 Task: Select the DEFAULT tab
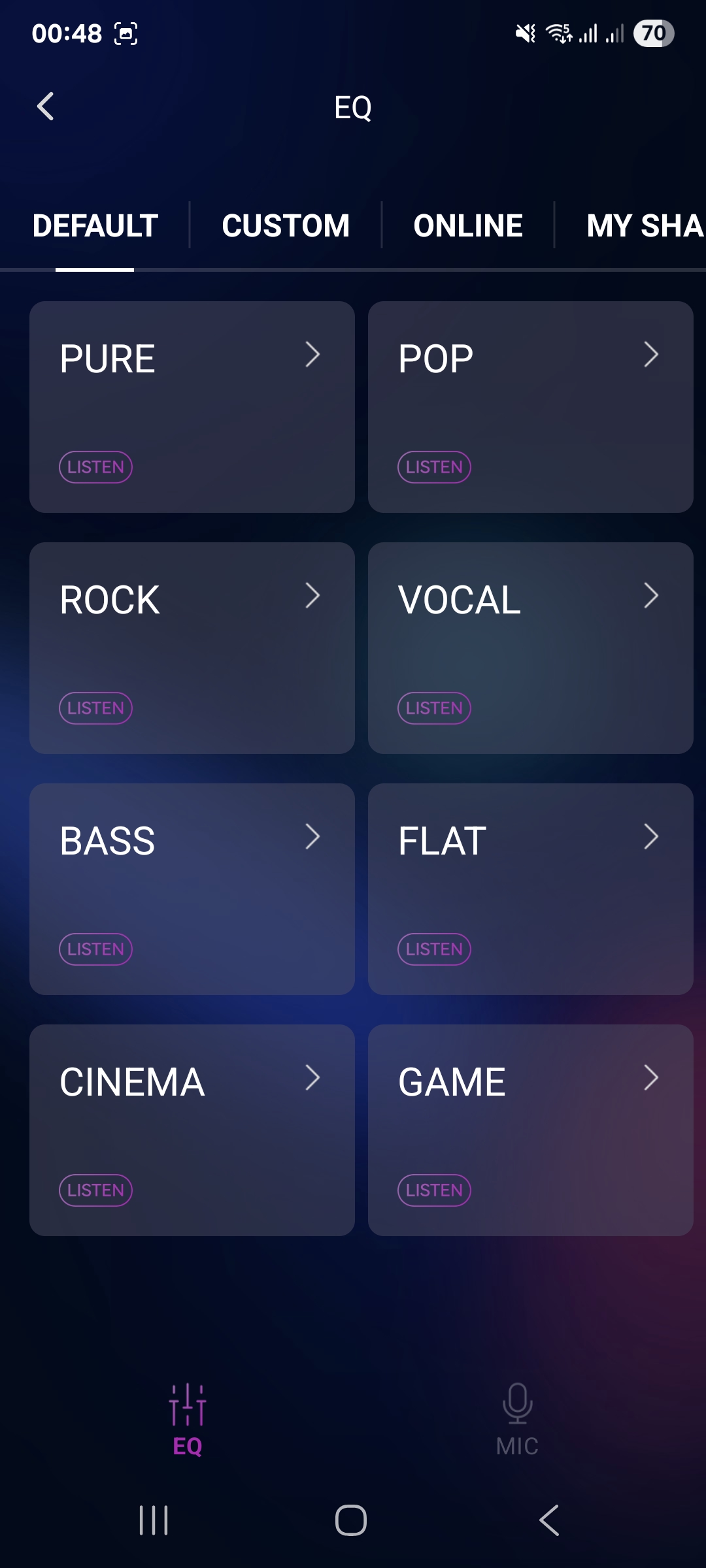[x=95, y=226]
